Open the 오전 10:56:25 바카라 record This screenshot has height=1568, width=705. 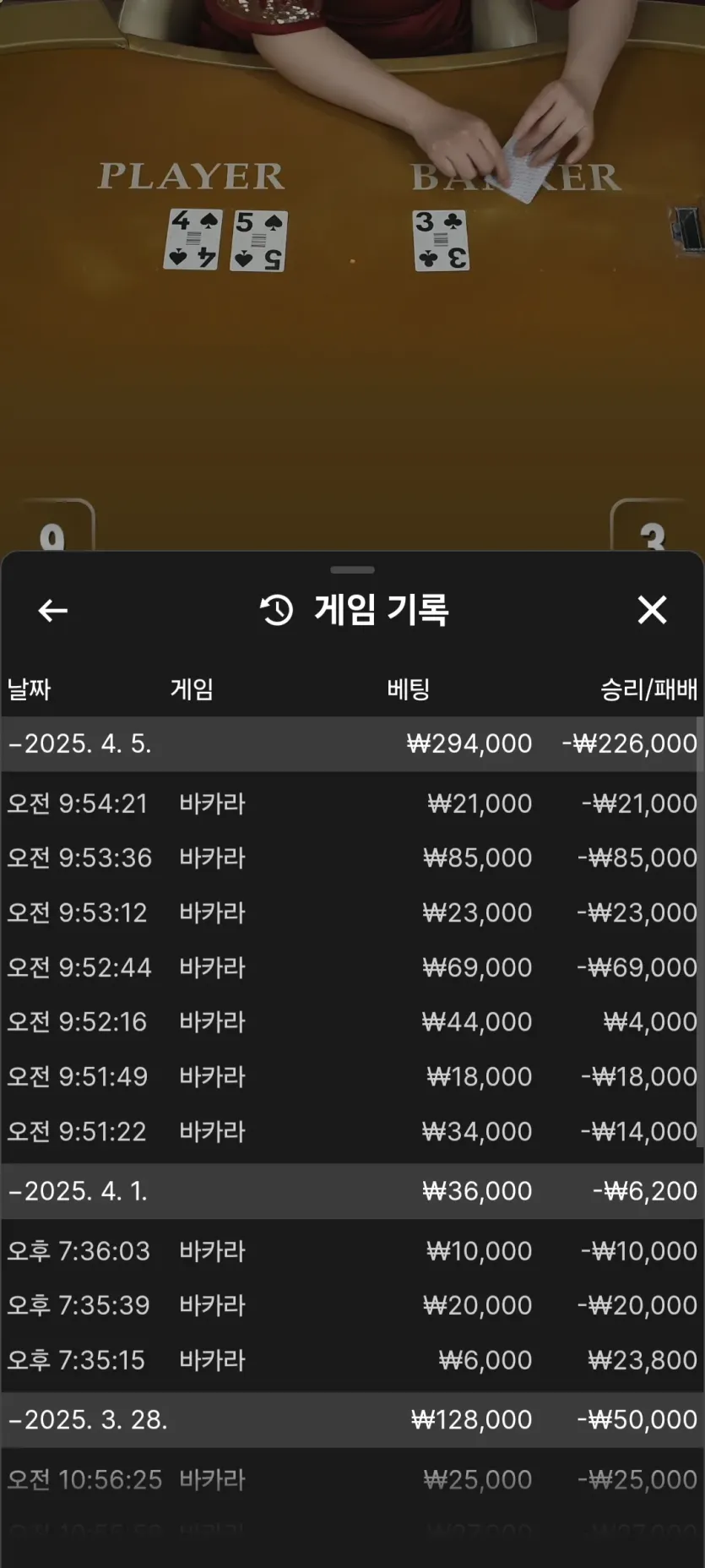point(352,1479)
